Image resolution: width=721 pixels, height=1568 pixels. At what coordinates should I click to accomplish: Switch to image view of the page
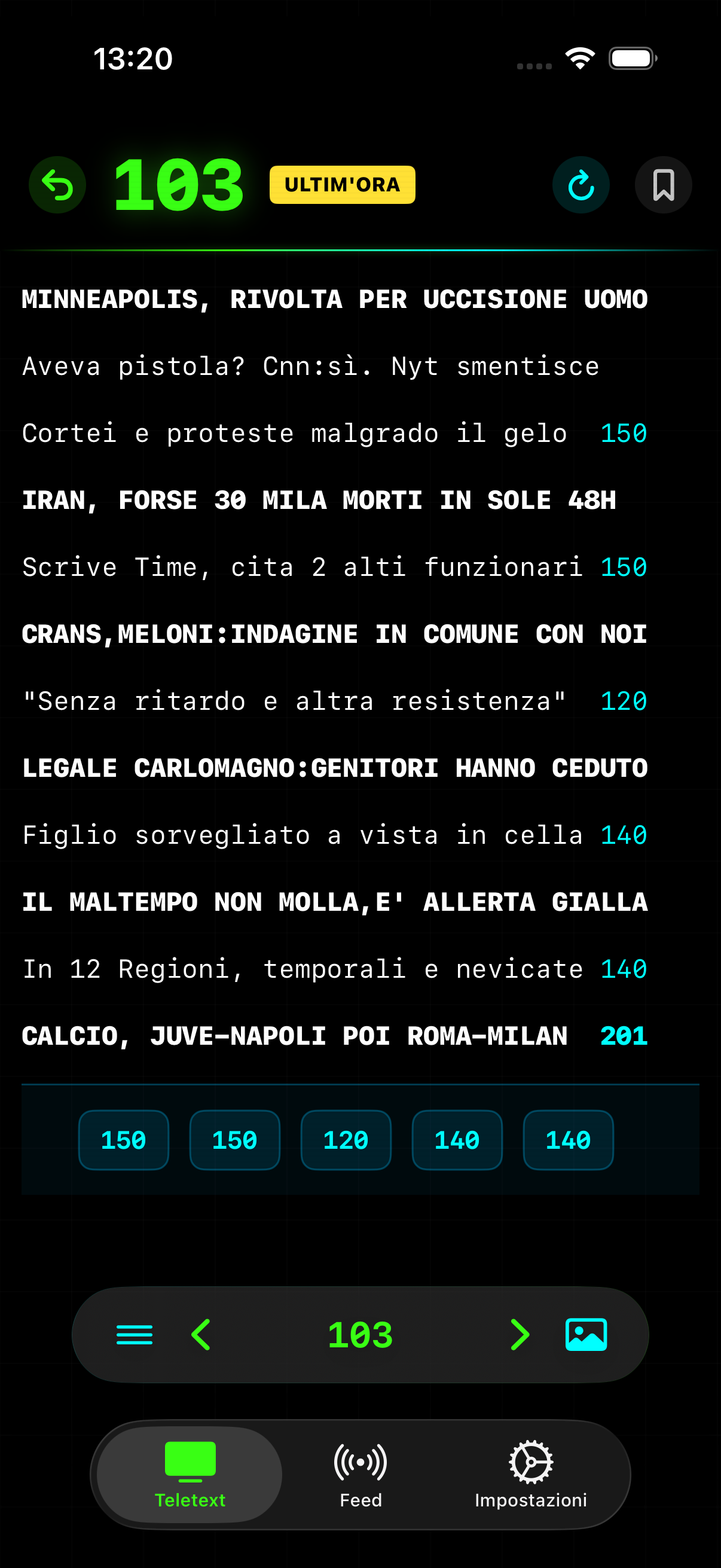[586, 1334]
